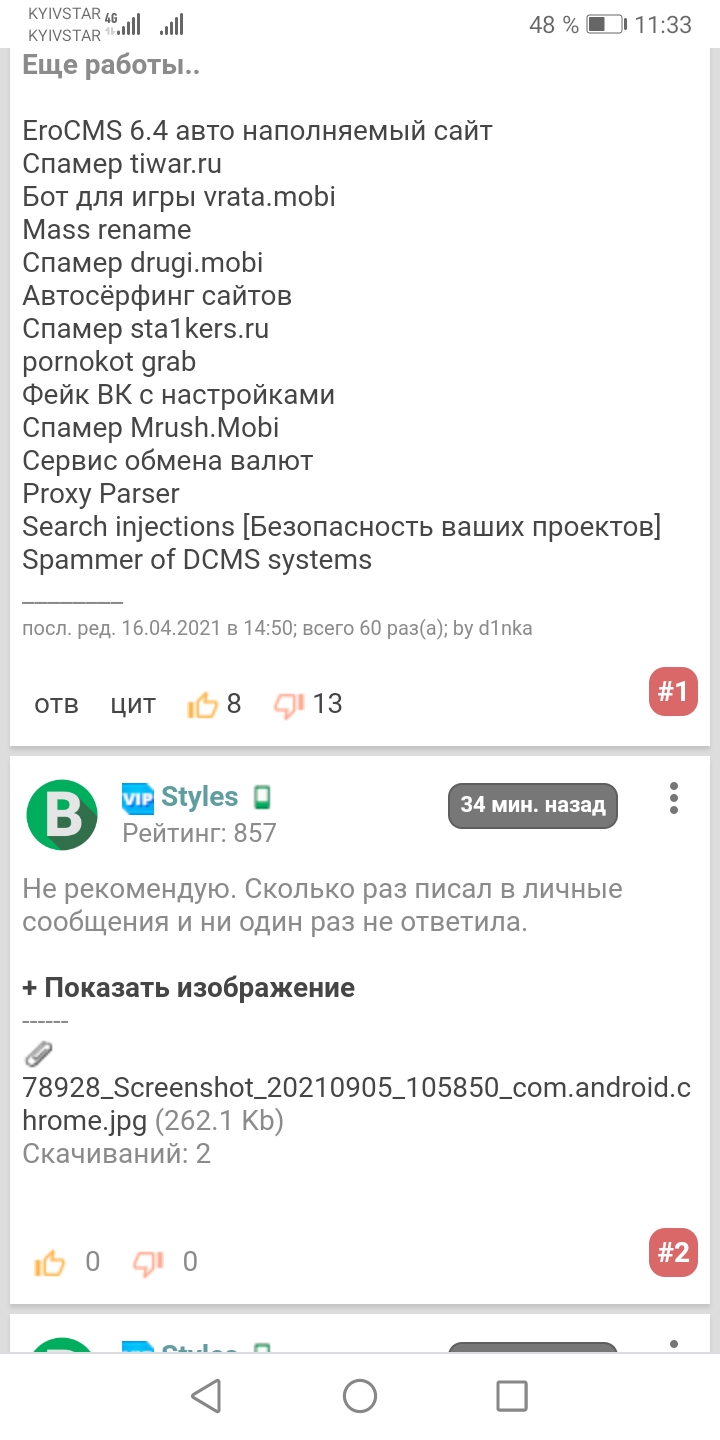
Task: Tap отв to reply to post #1
Action: (x=56, y=704)
